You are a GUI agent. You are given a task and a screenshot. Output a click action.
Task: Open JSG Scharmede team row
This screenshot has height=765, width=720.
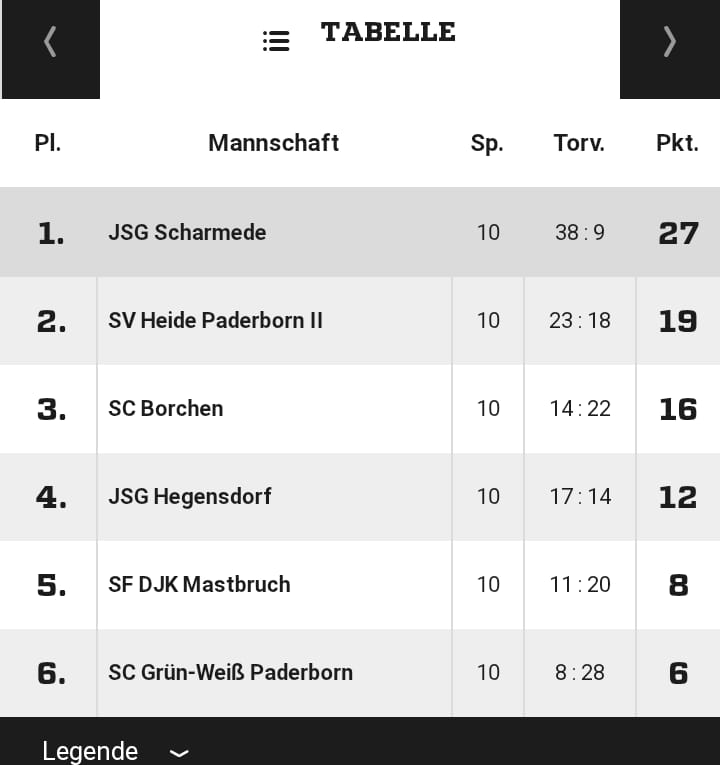tap(187, 232)
